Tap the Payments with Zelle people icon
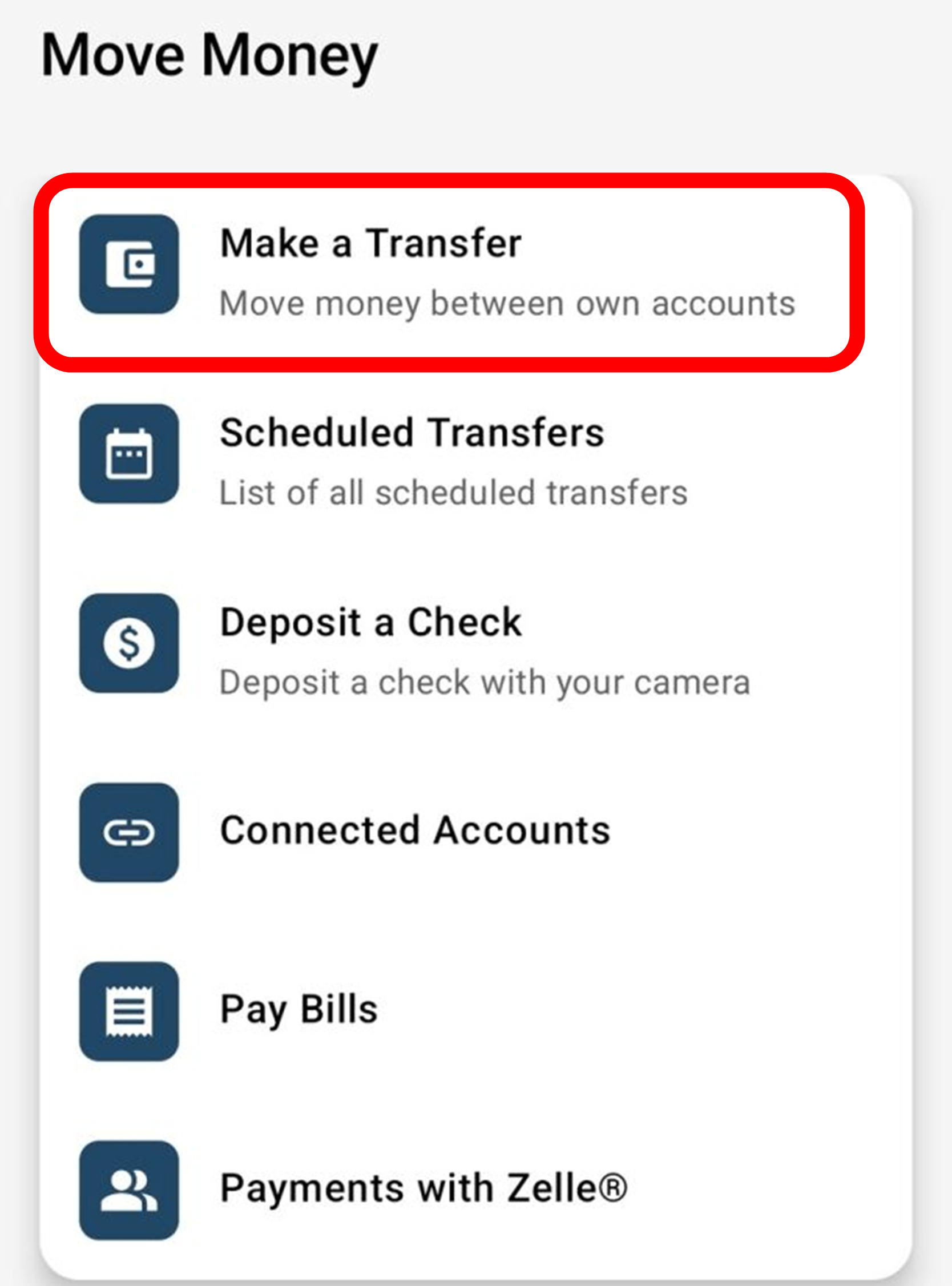 pos(130,1187)
